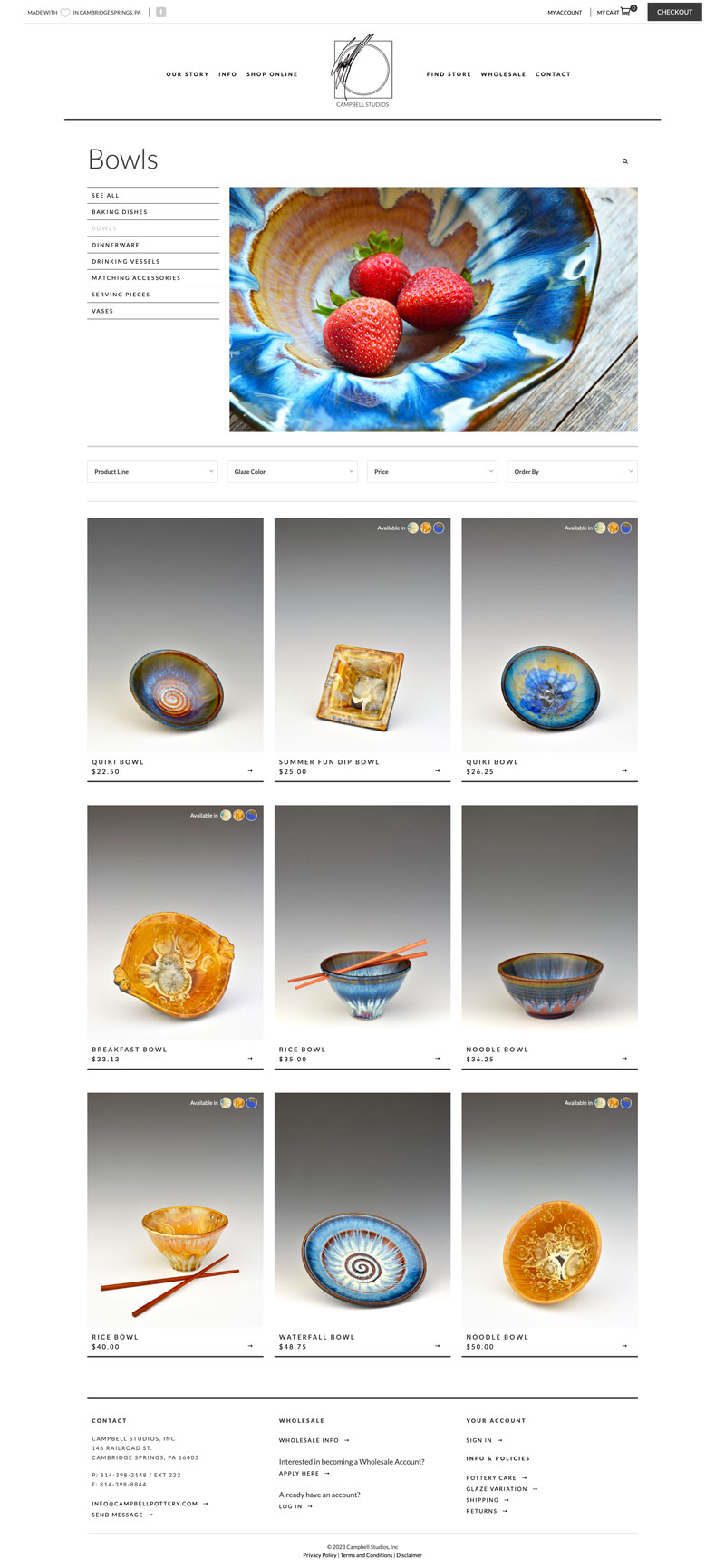Expand the Order By dropdown
The width and height of the screenshot is (725, 1568).
pos(572,472)
